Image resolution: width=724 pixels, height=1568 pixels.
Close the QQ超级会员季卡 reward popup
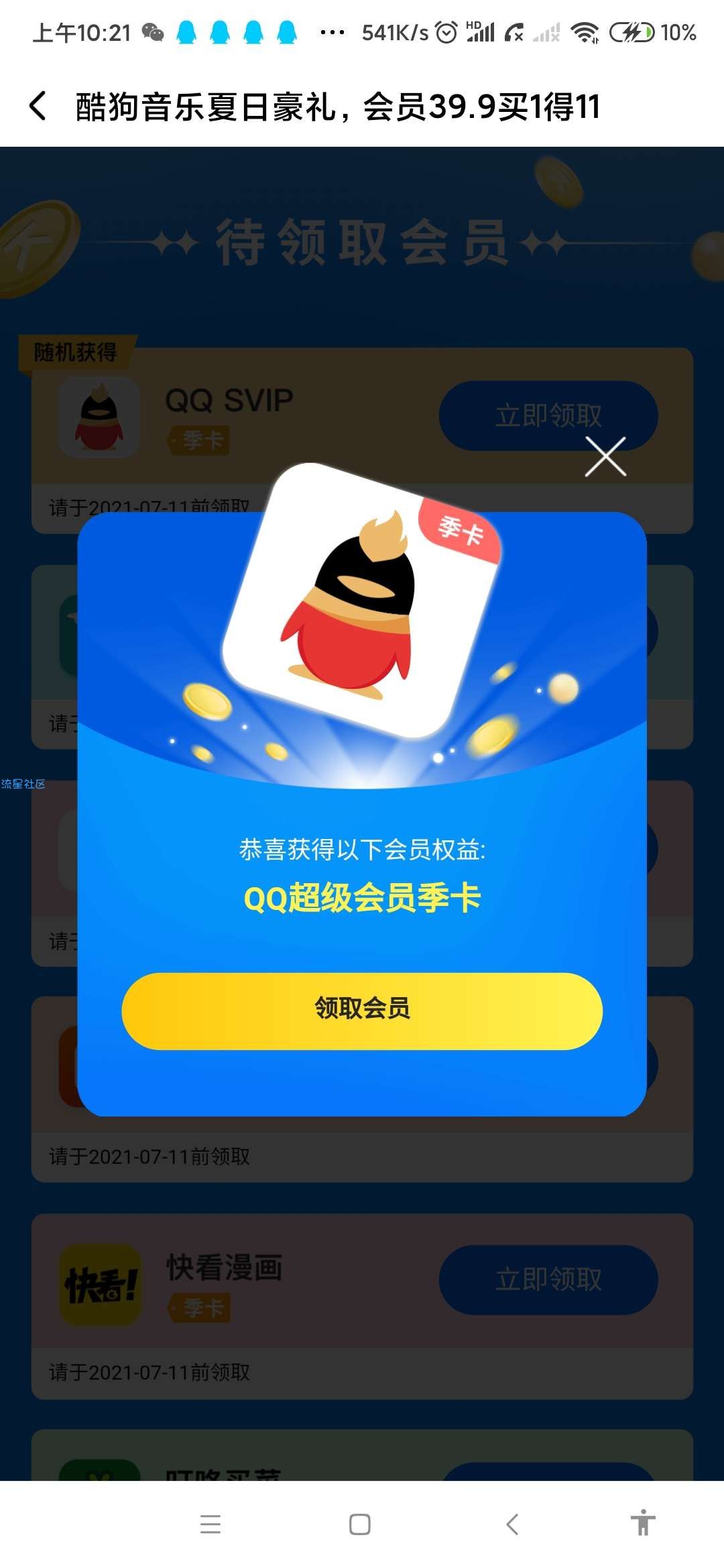click(605, 457)
